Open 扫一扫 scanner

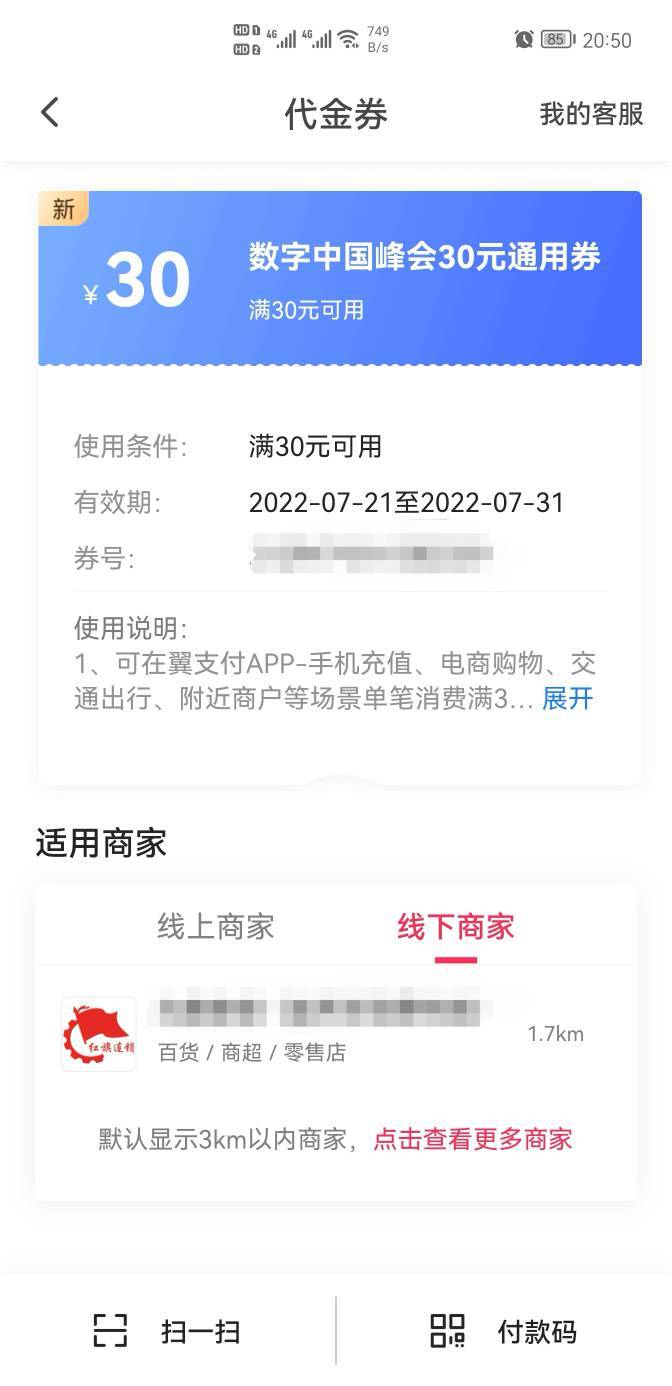tap(167, 1331)
